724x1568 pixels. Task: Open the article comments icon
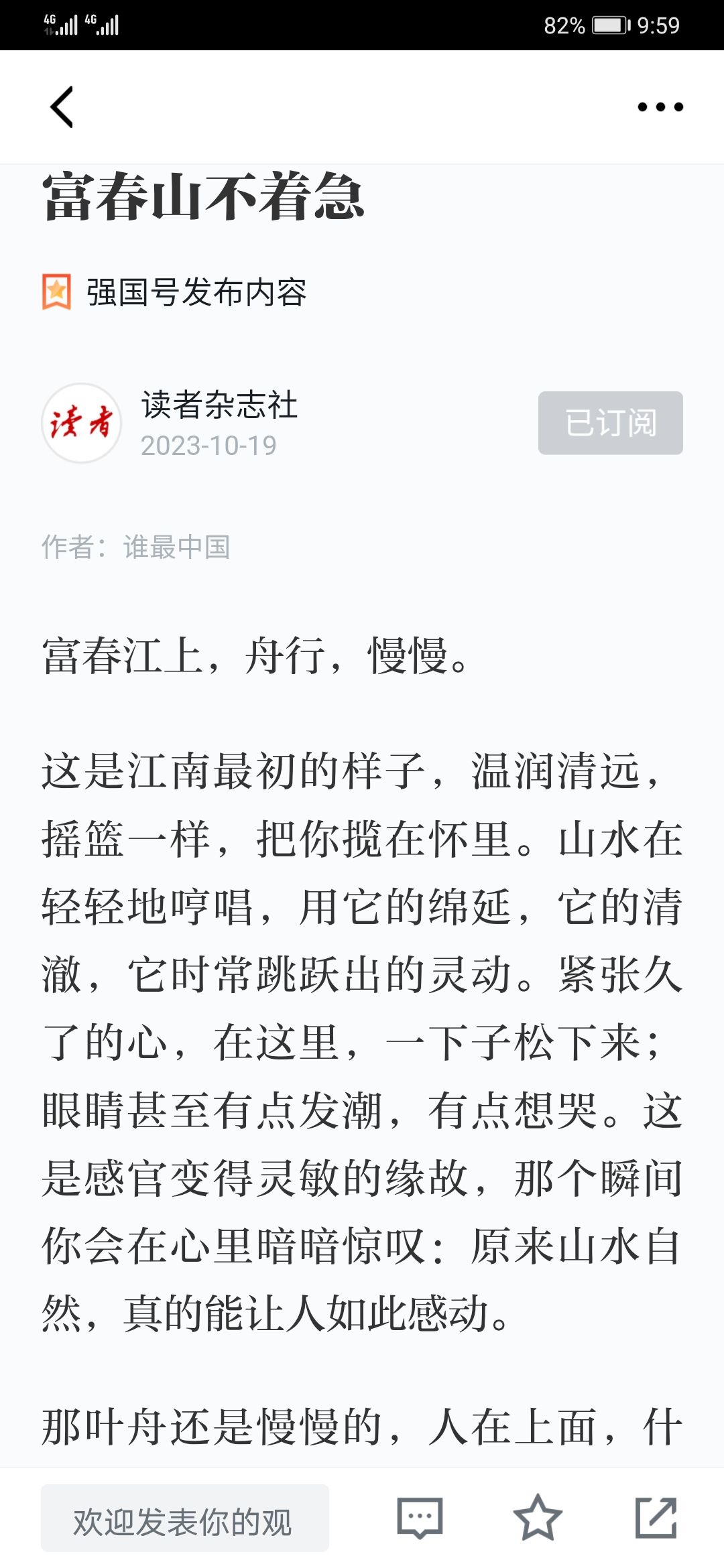[420, 1518]
